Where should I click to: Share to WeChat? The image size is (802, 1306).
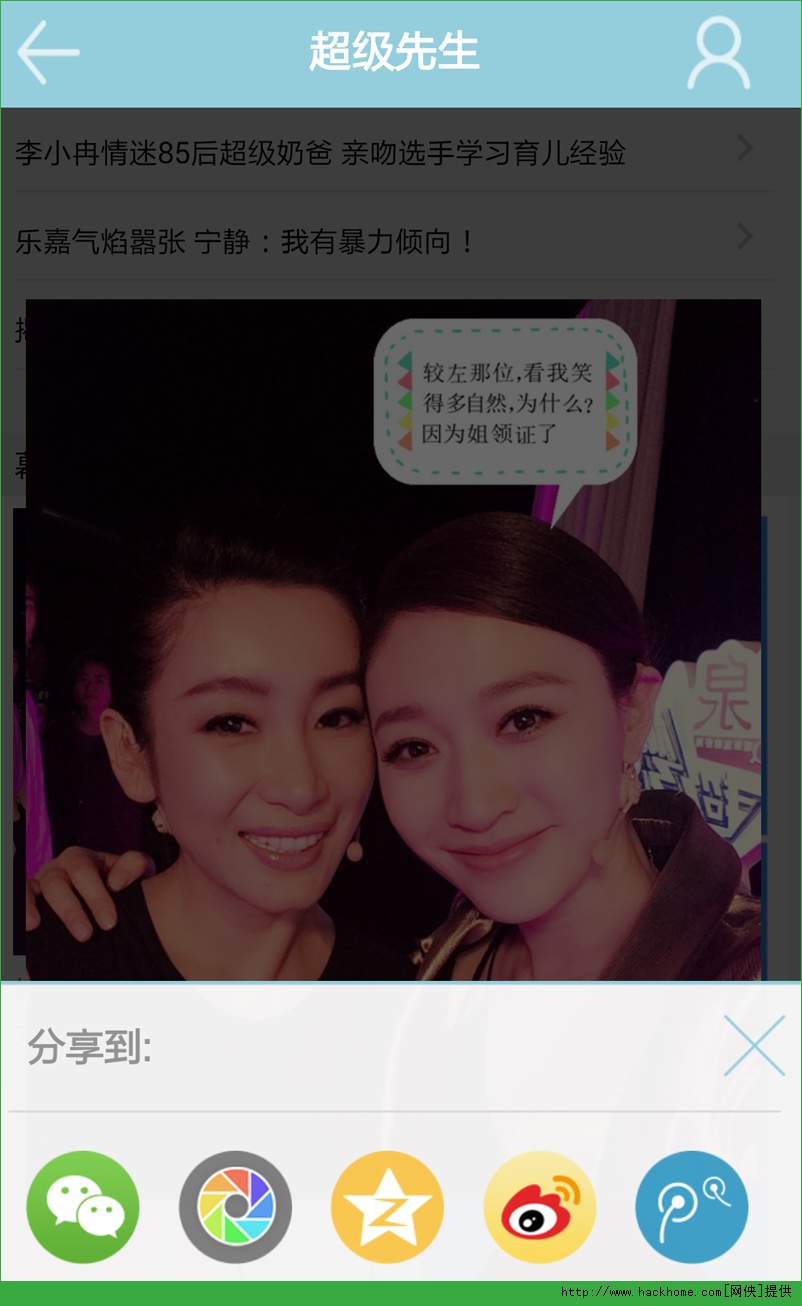coord(83,1207)
